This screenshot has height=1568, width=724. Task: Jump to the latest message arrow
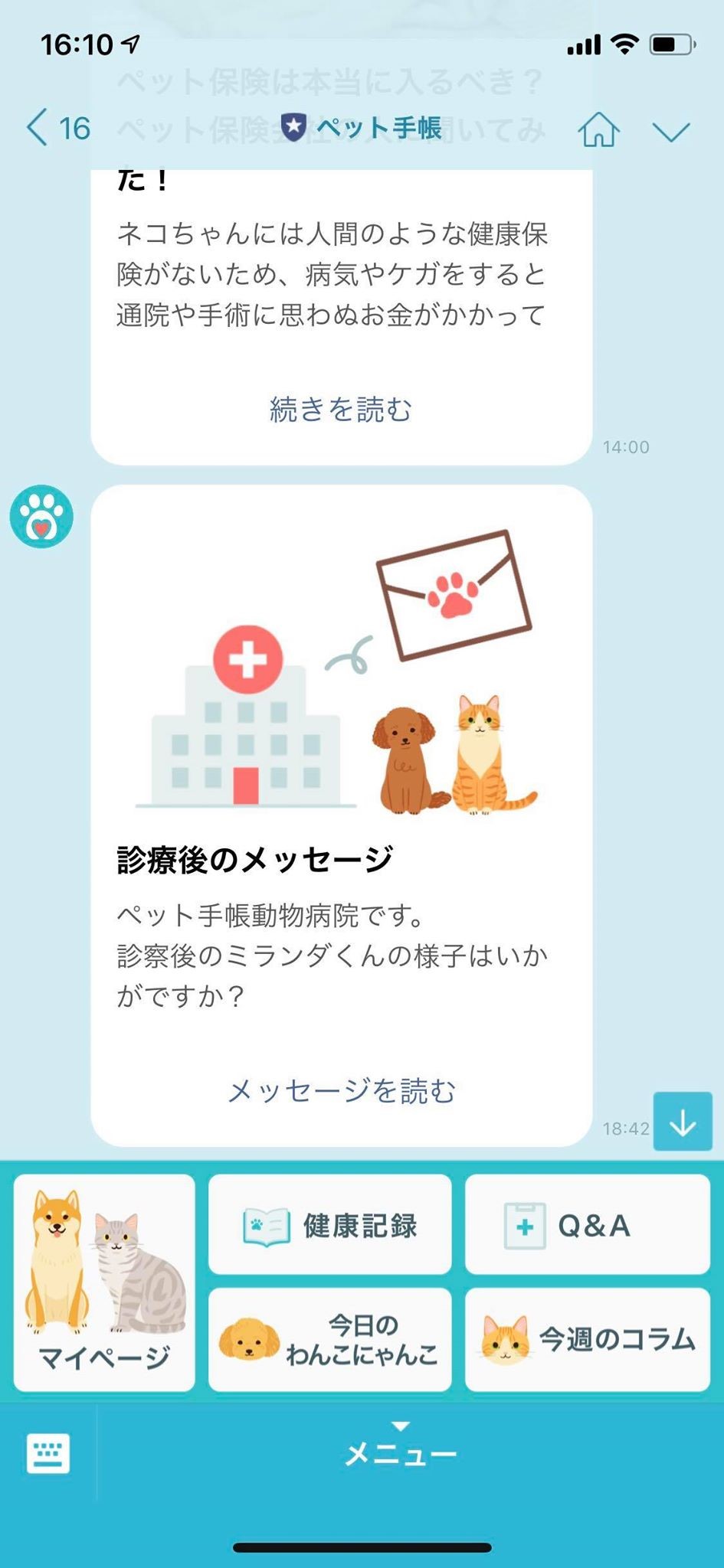pyautogui.click(x=683, y=1122)
